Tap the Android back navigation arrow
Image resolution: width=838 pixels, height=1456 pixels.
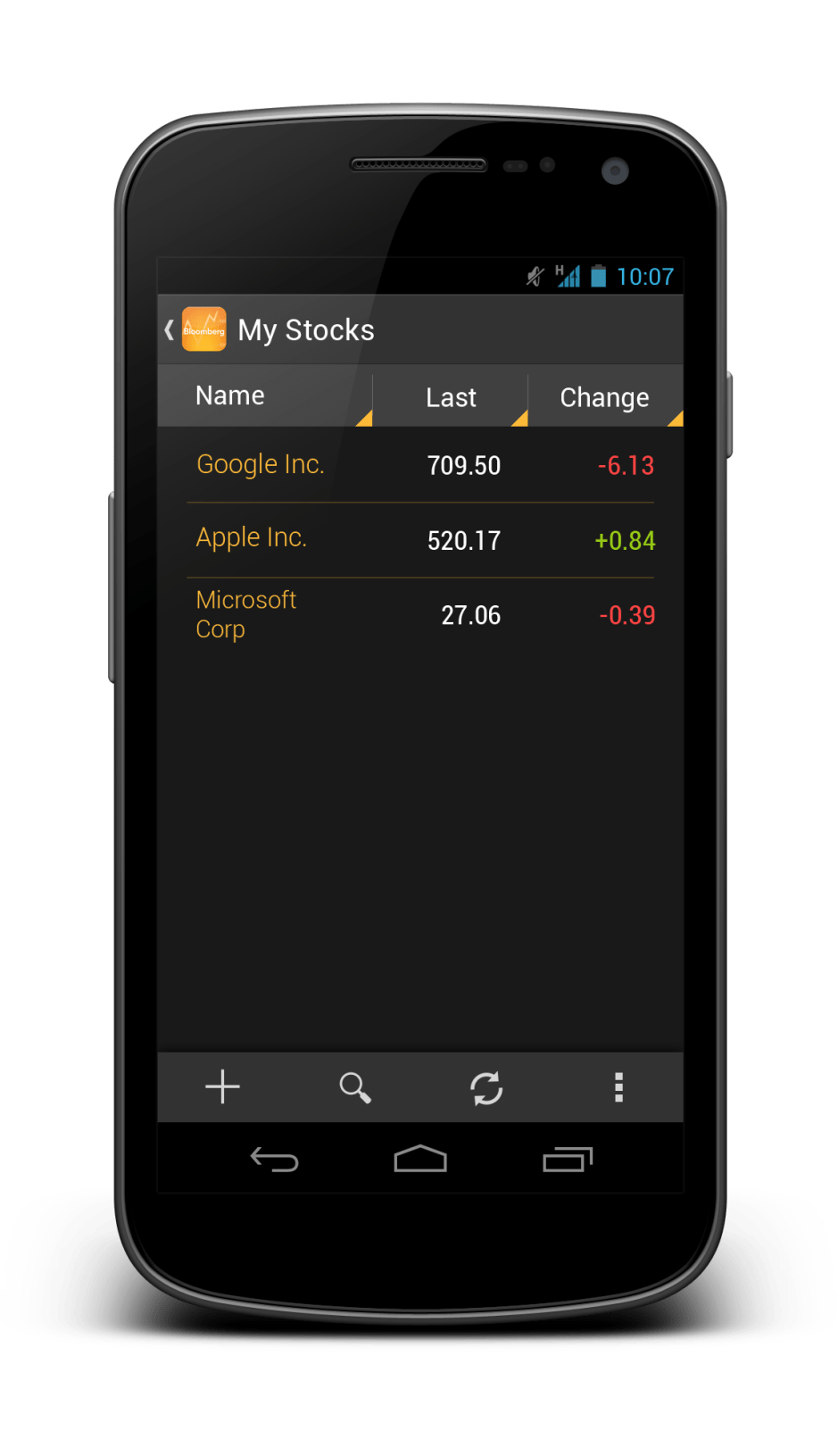(274, 1158)
